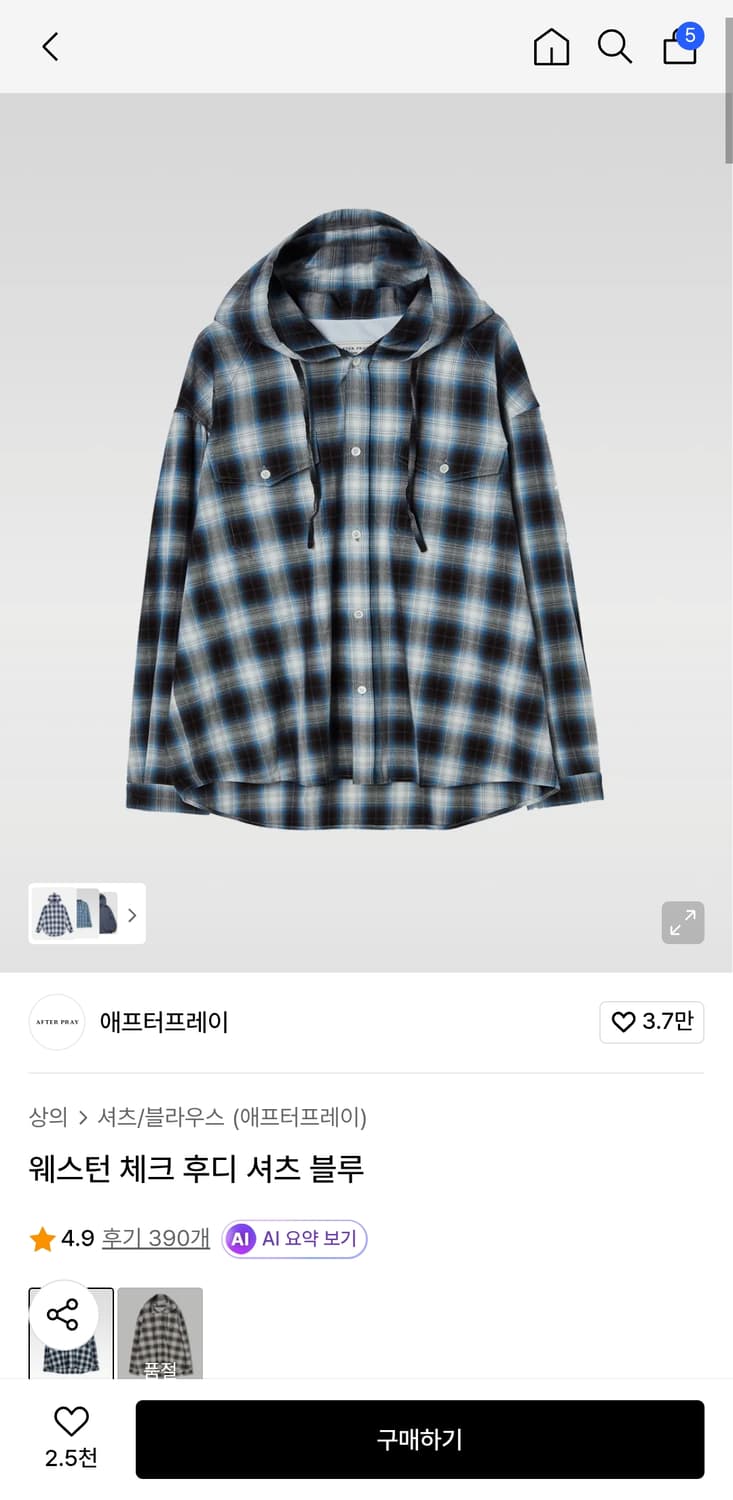Select the sold-out 품절 gray colorway

160,1334
